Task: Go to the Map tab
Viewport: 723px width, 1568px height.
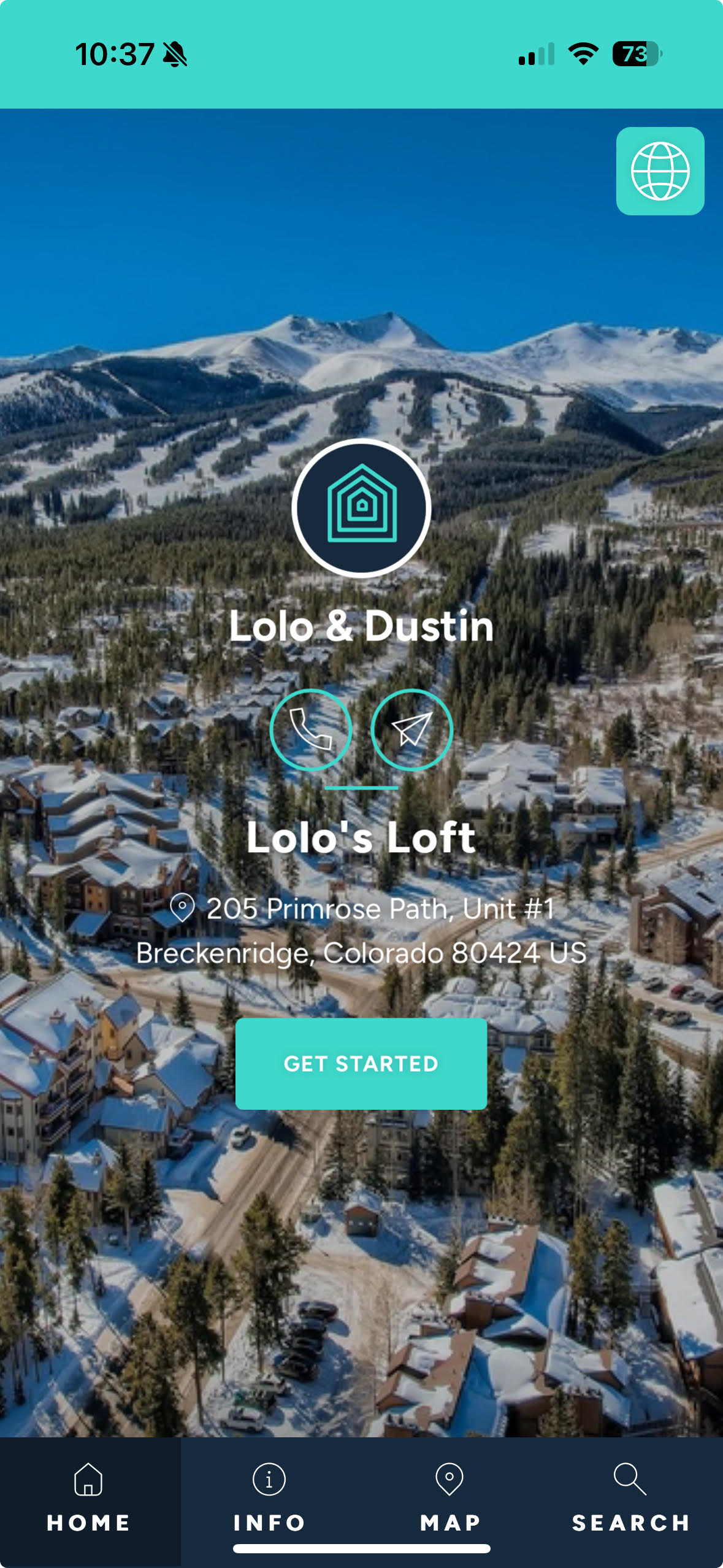Action: [449, 1497]
